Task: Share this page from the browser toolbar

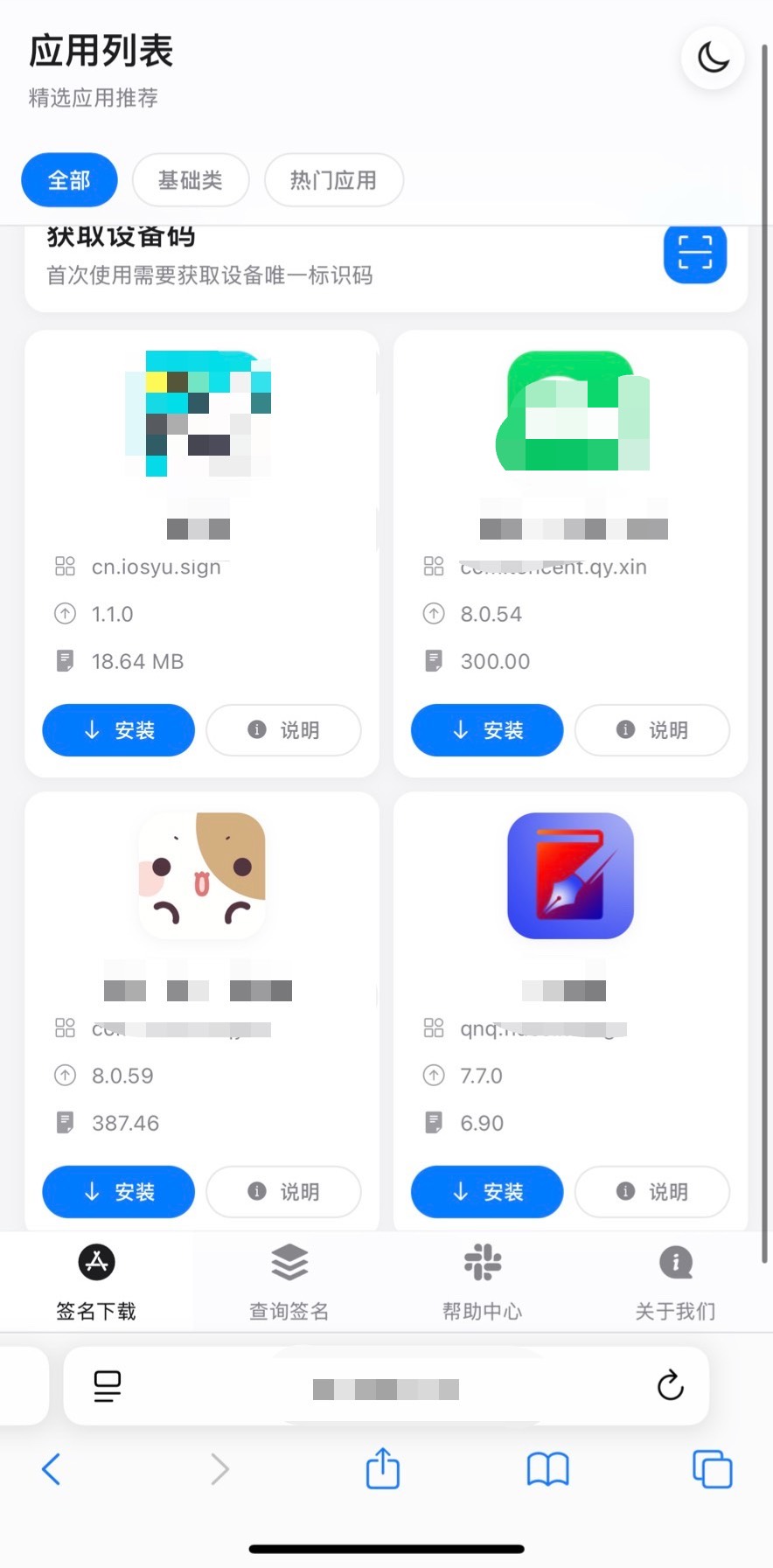Action: click(383, 1469)
